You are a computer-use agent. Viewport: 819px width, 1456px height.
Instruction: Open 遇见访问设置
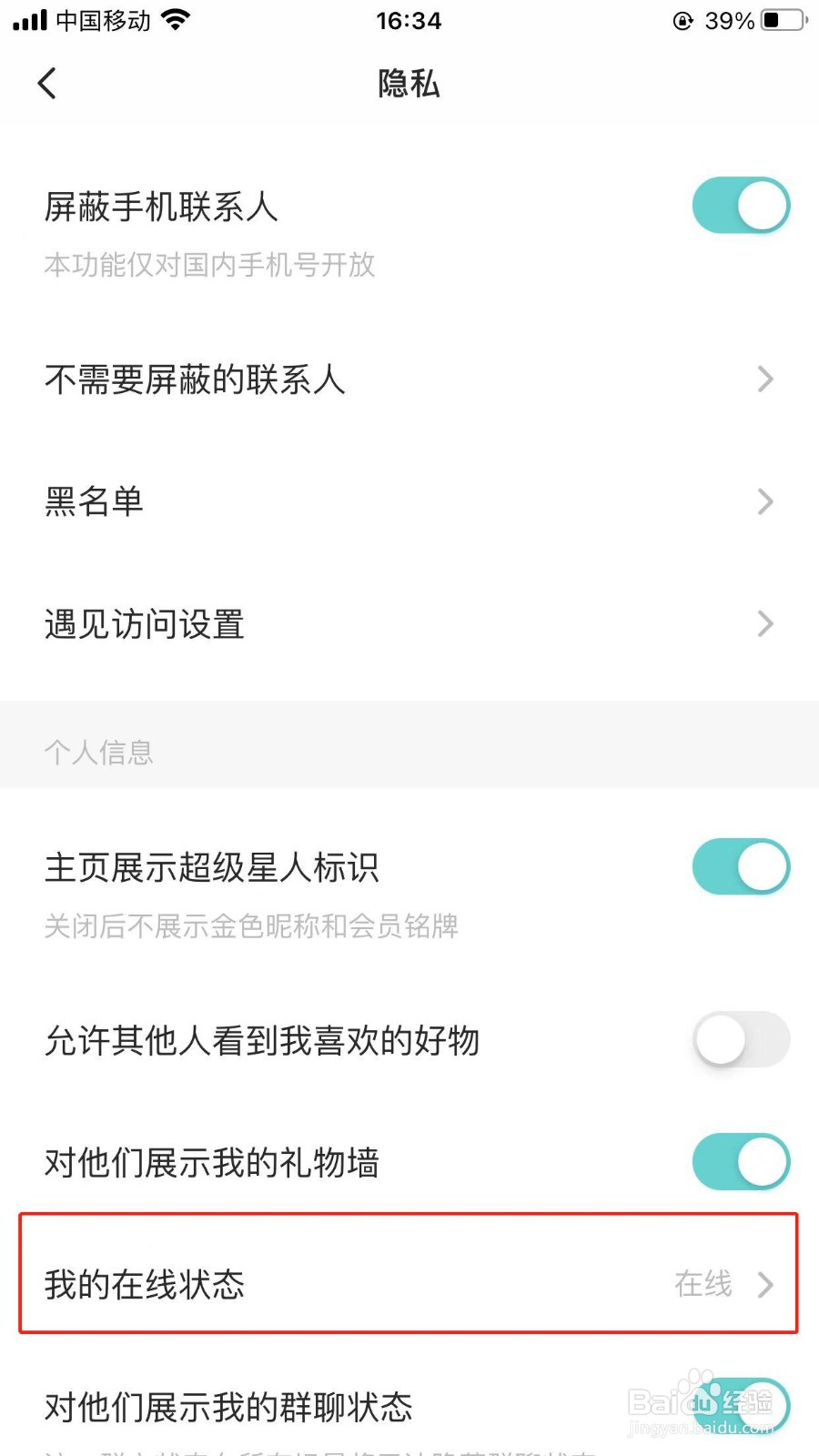(x=409, y=624)
